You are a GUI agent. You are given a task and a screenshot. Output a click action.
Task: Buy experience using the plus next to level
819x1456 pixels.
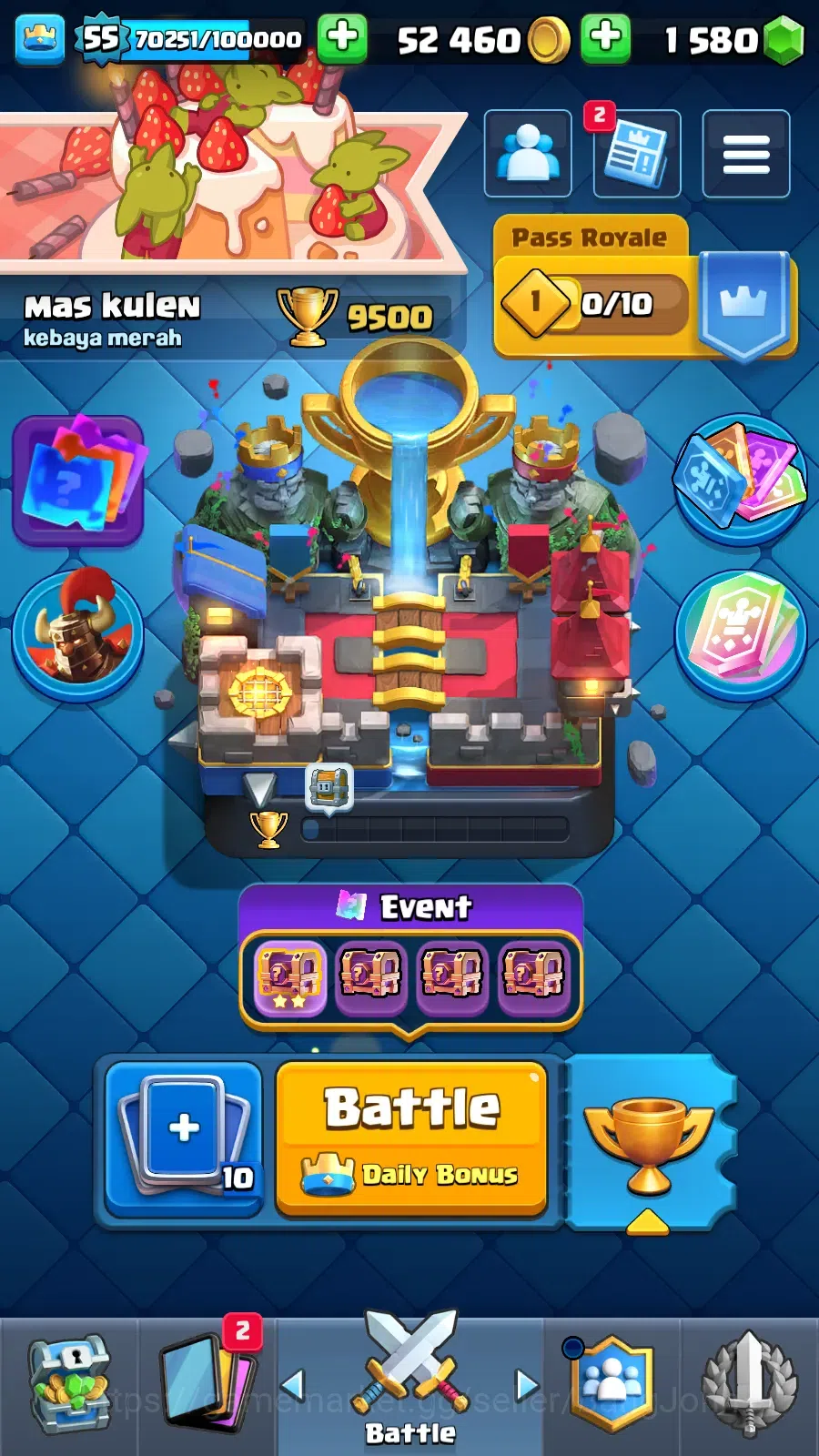pos(342,38)
